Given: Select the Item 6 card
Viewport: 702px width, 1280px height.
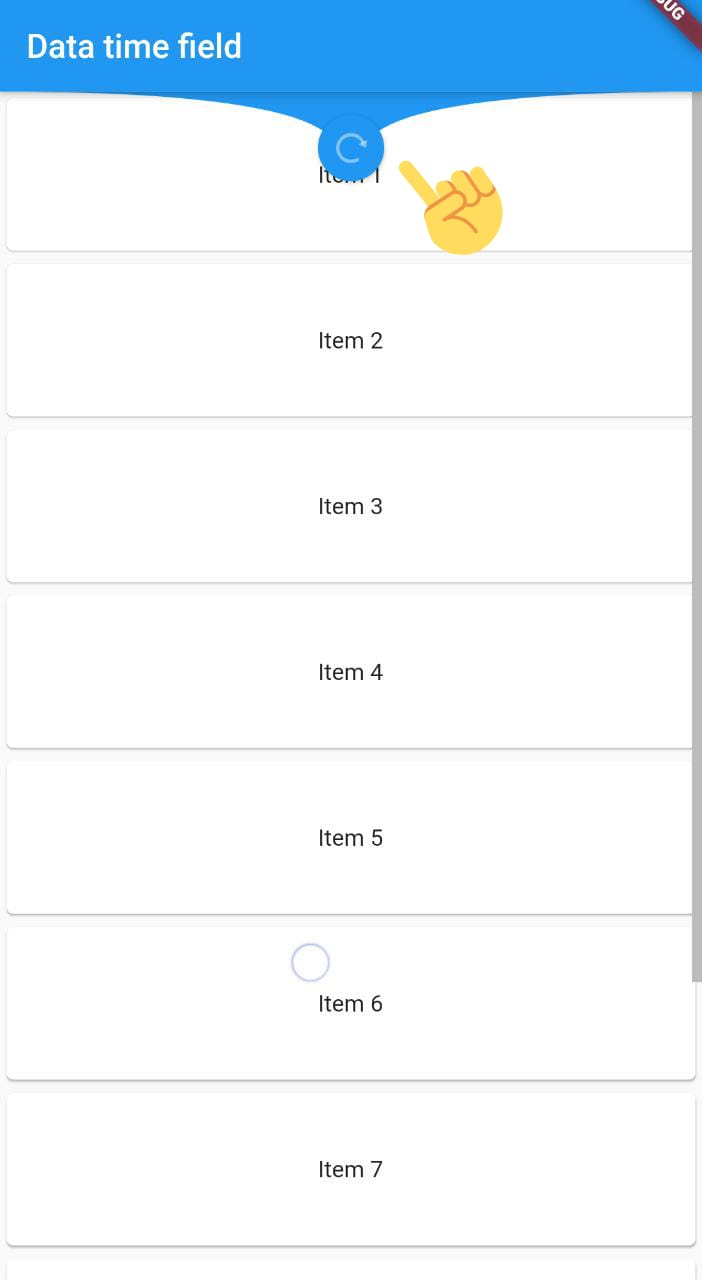Looking at the screenshot, I should click(x=350, y=1004).
